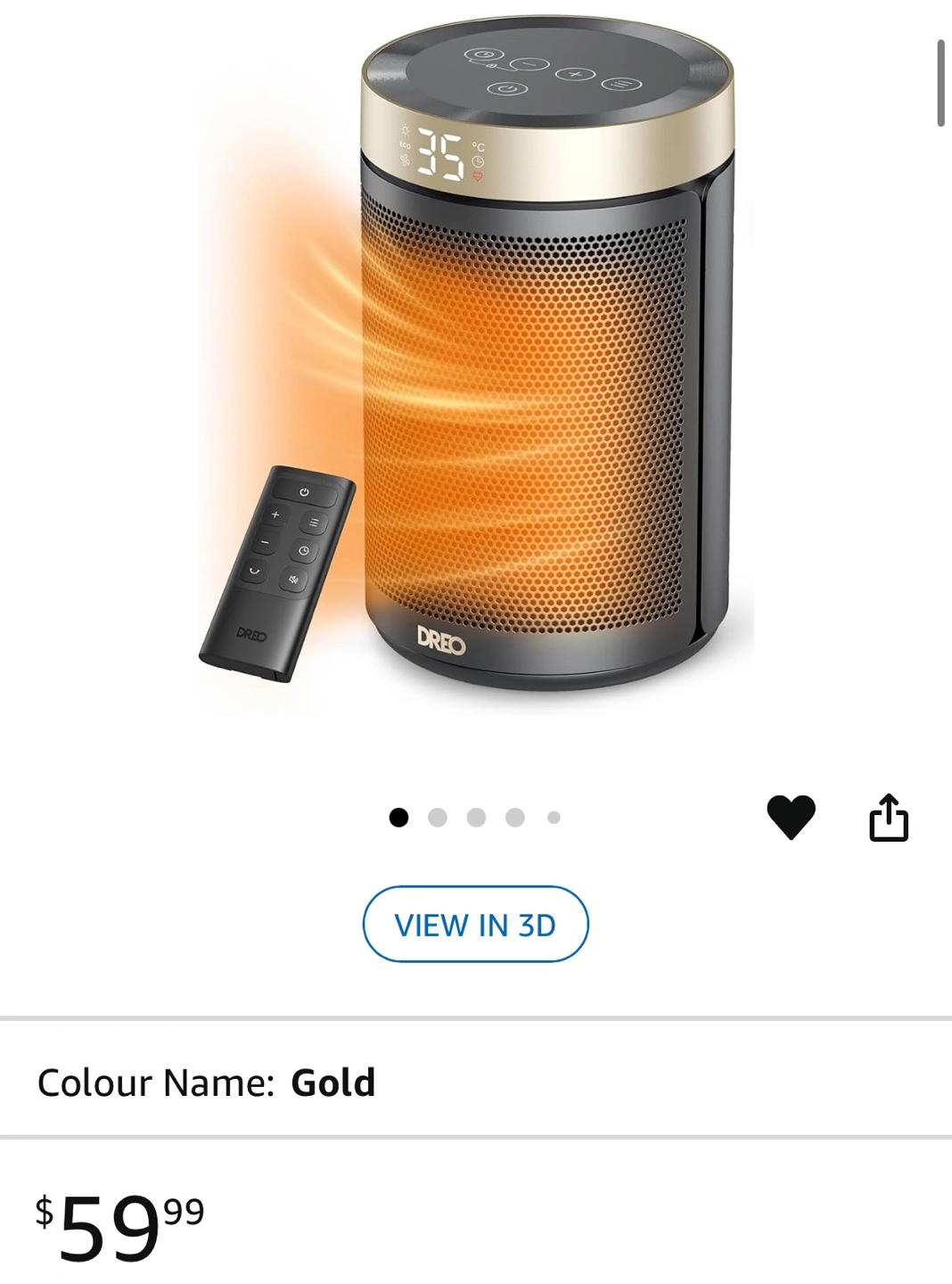Screen dimensions: 952x1284
Task: Open the Dreo heater product image
Action: click(476, 357)
